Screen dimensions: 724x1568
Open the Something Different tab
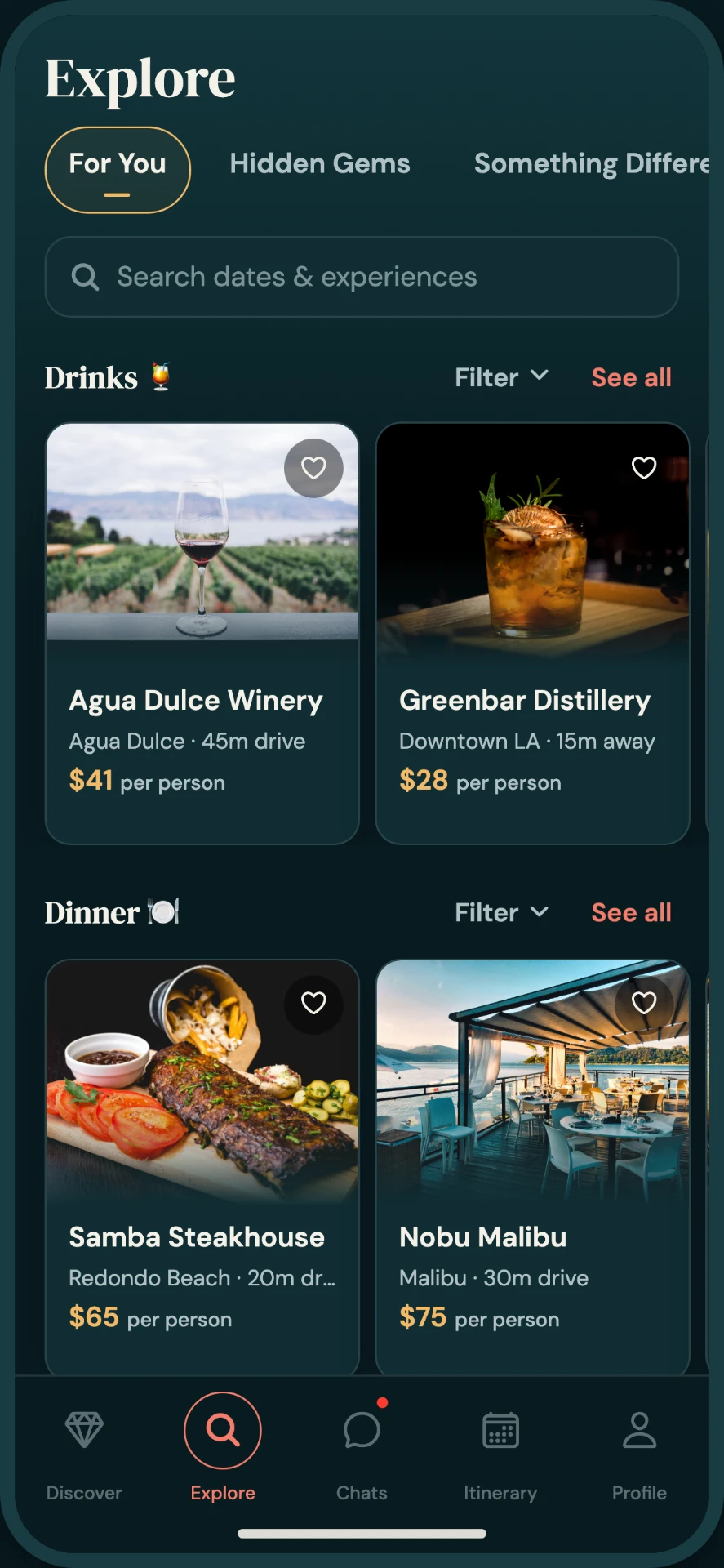tap(591, 163)
